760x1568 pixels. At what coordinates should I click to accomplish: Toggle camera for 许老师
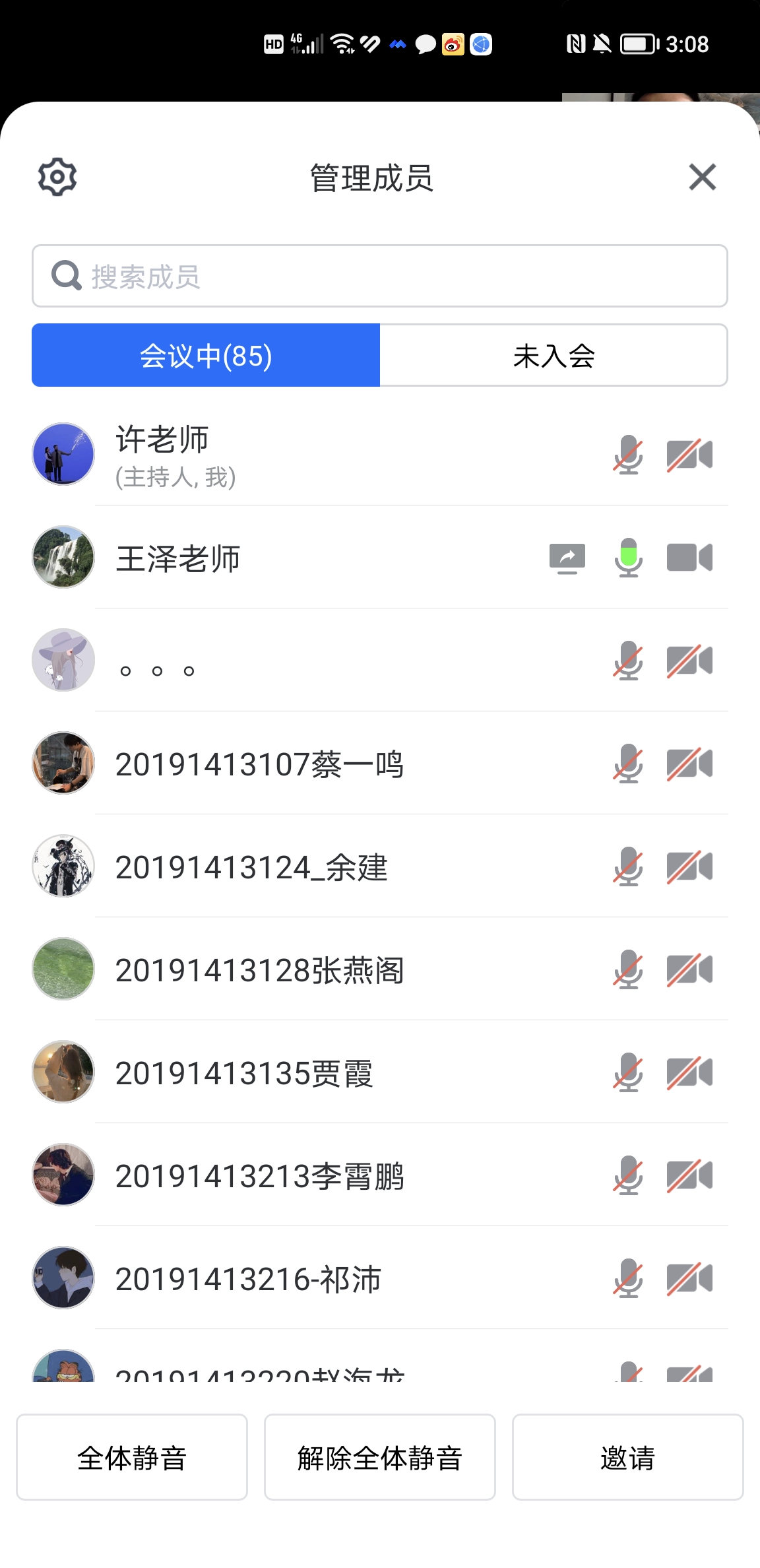[689, 455]
